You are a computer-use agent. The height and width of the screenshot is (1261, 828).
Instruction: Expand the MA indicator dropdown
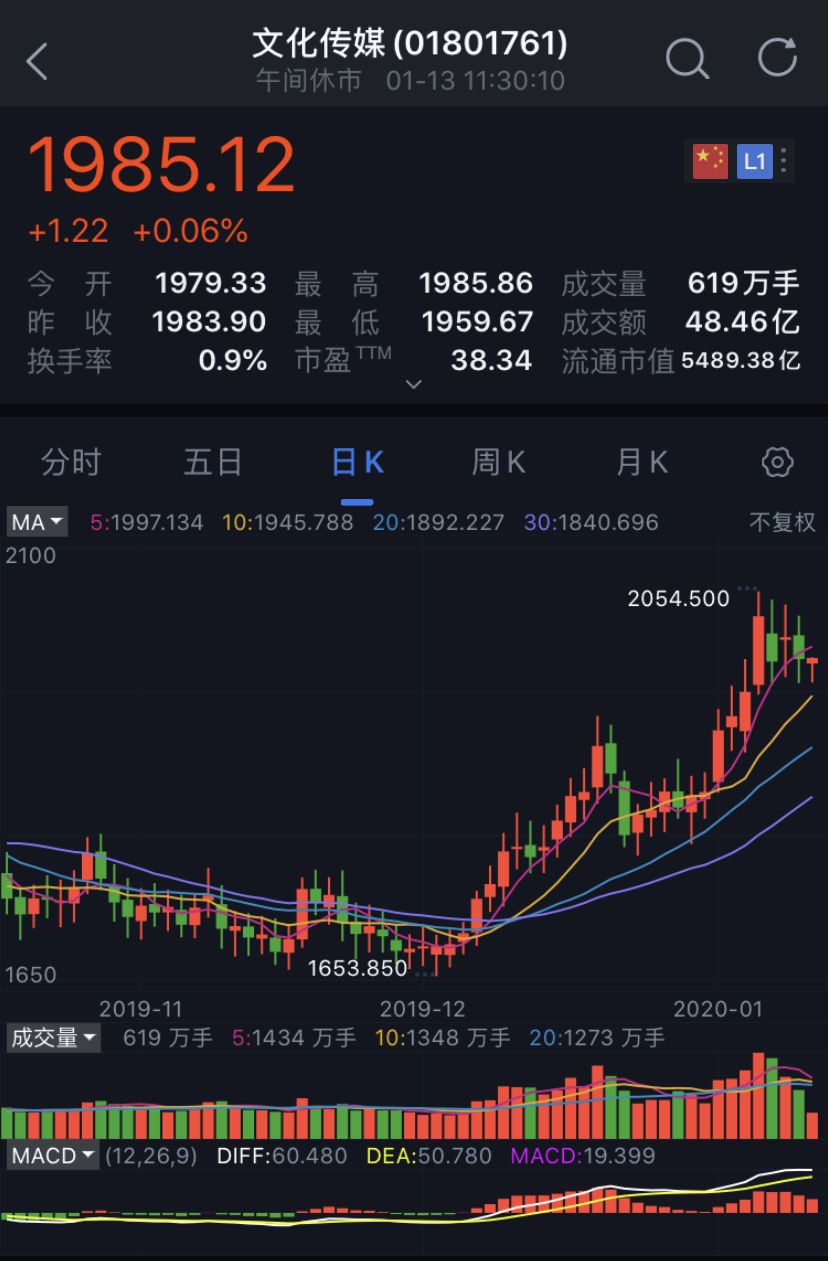[57, 521]
